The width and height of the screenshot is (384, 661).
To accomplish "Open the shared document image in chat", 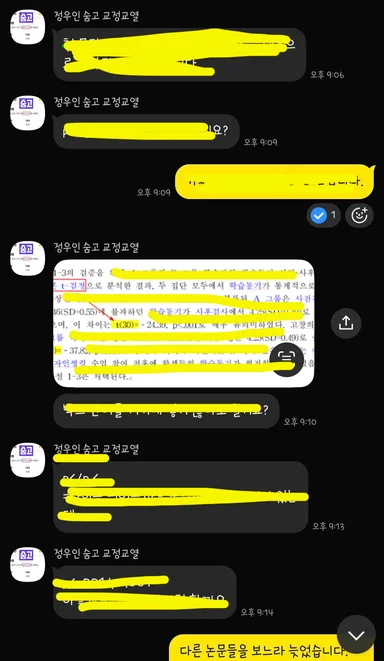I will pyautogui.click(x=184, y=323).
